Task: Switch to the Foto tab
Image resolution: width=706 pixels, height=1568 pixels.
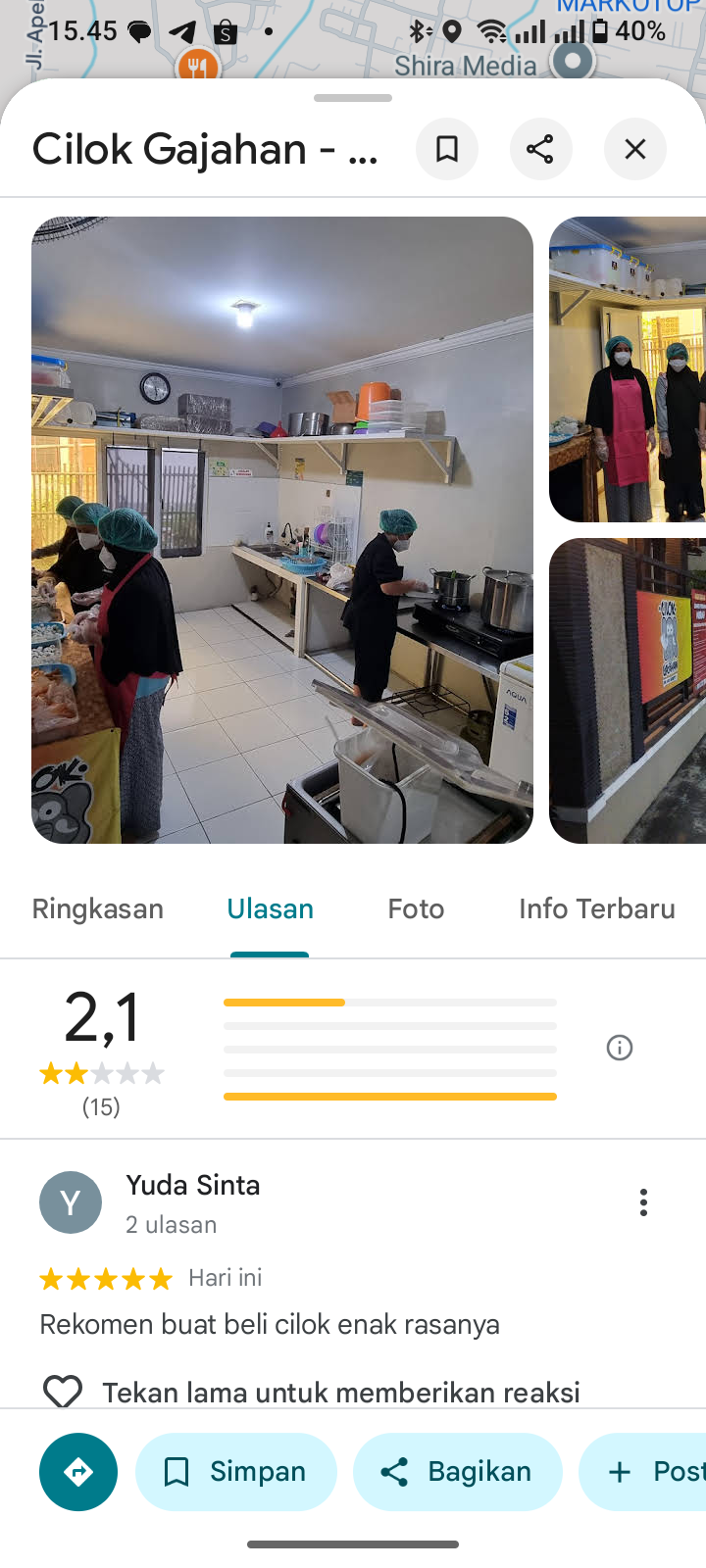Action: tap(416, 908)
